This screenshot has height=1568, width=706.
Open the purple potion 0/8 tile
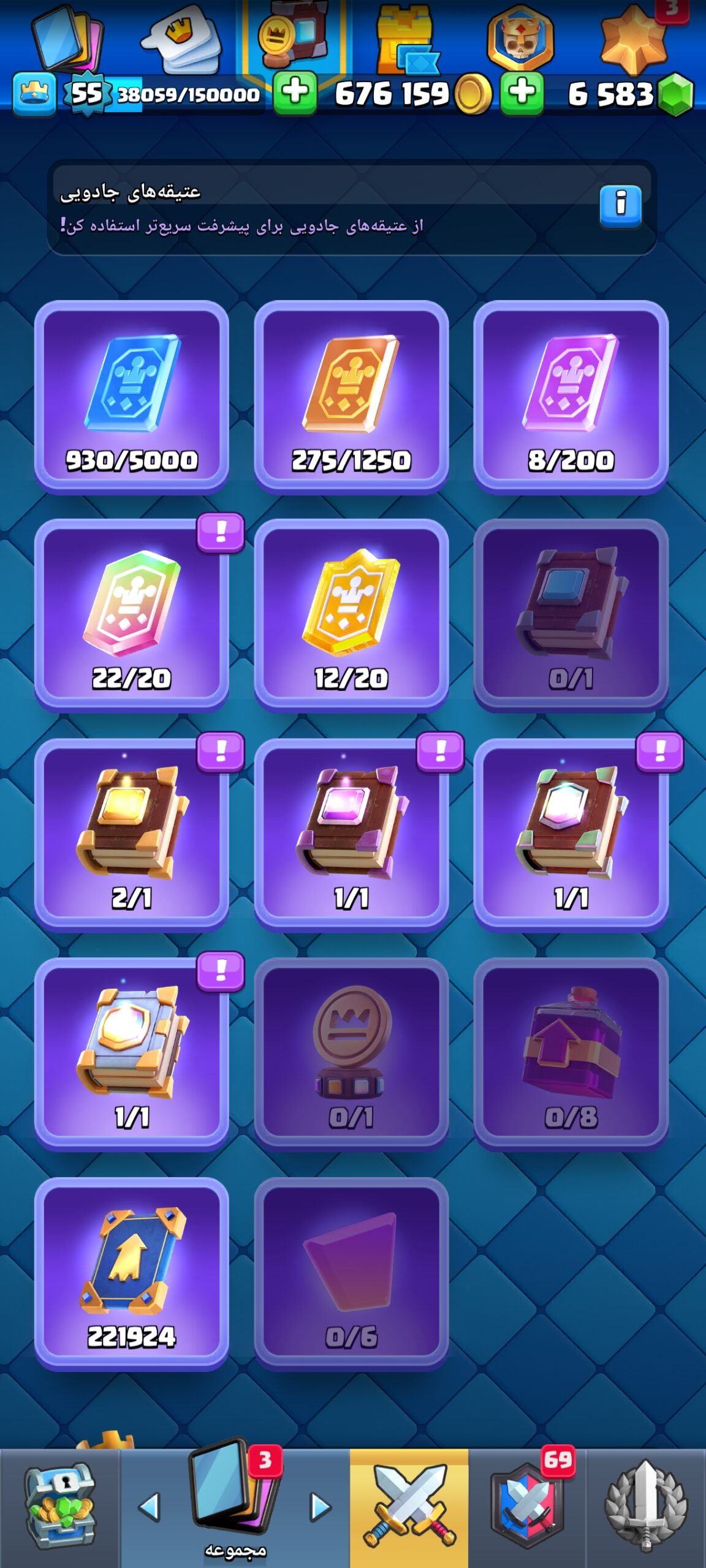[571, 1054]
